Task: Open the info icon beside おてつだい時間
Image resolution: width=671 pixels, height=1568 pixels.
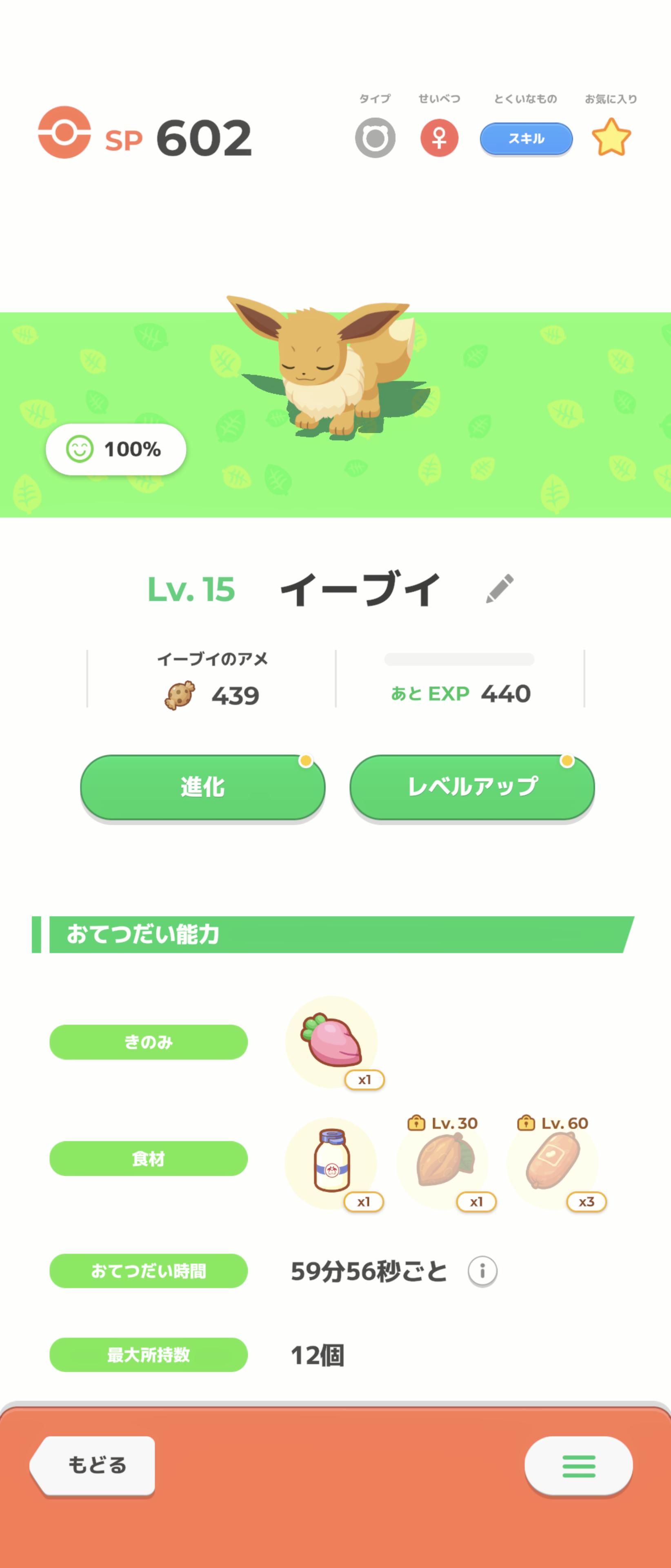Action: (x=482, y=1271)
